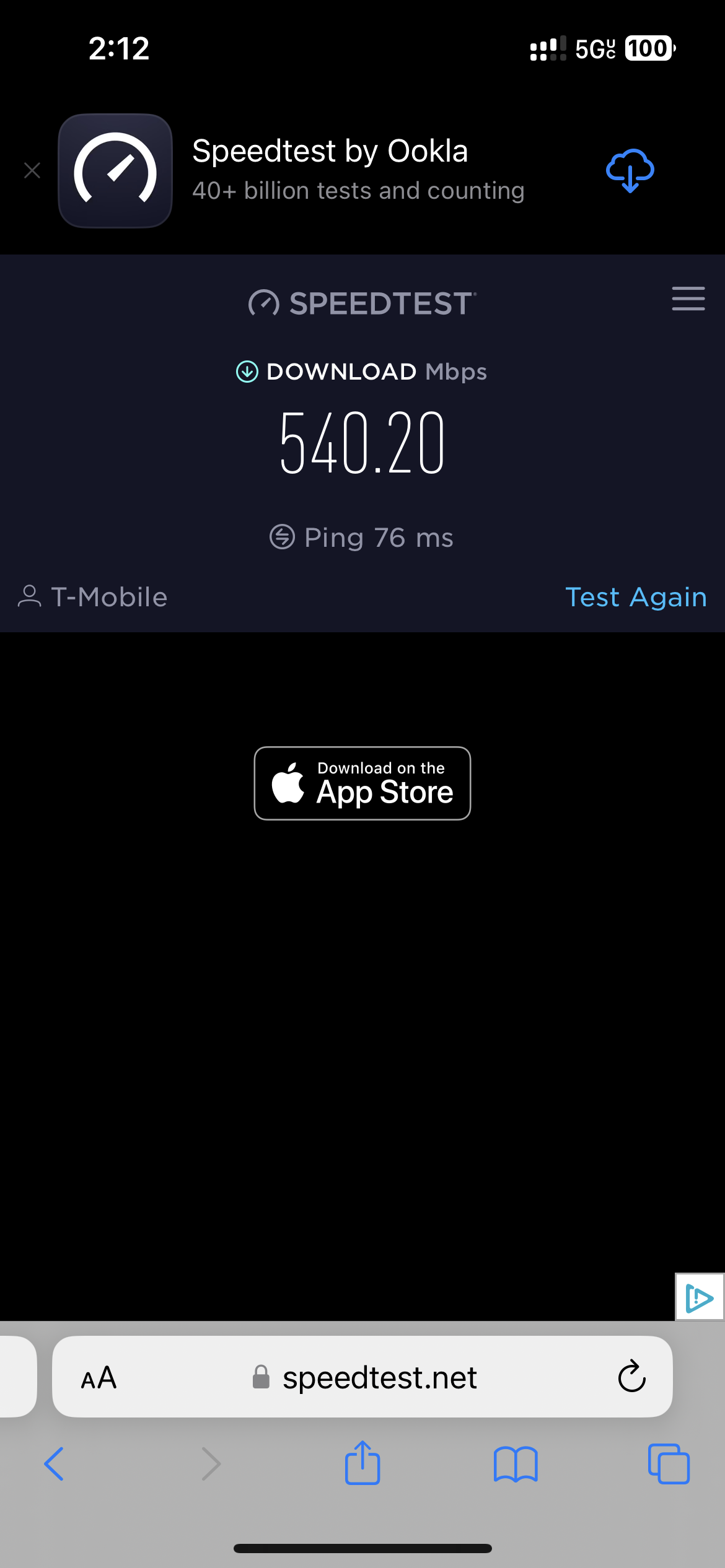Tap Test Again to rerun speed test

(x=636, y=598)
